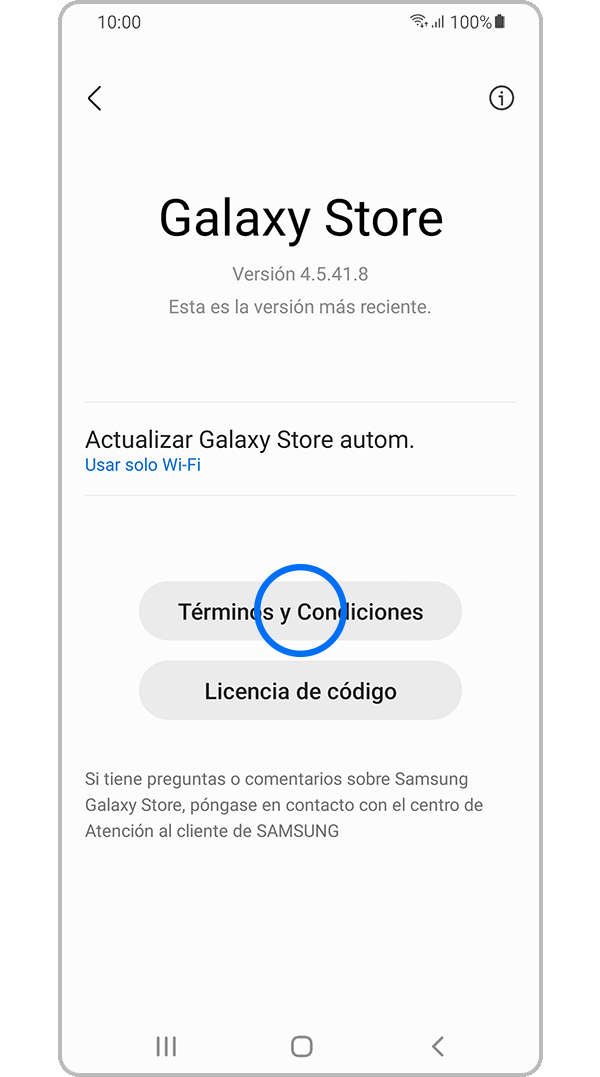
Task: Tap the system home button
Action: 301,1046
